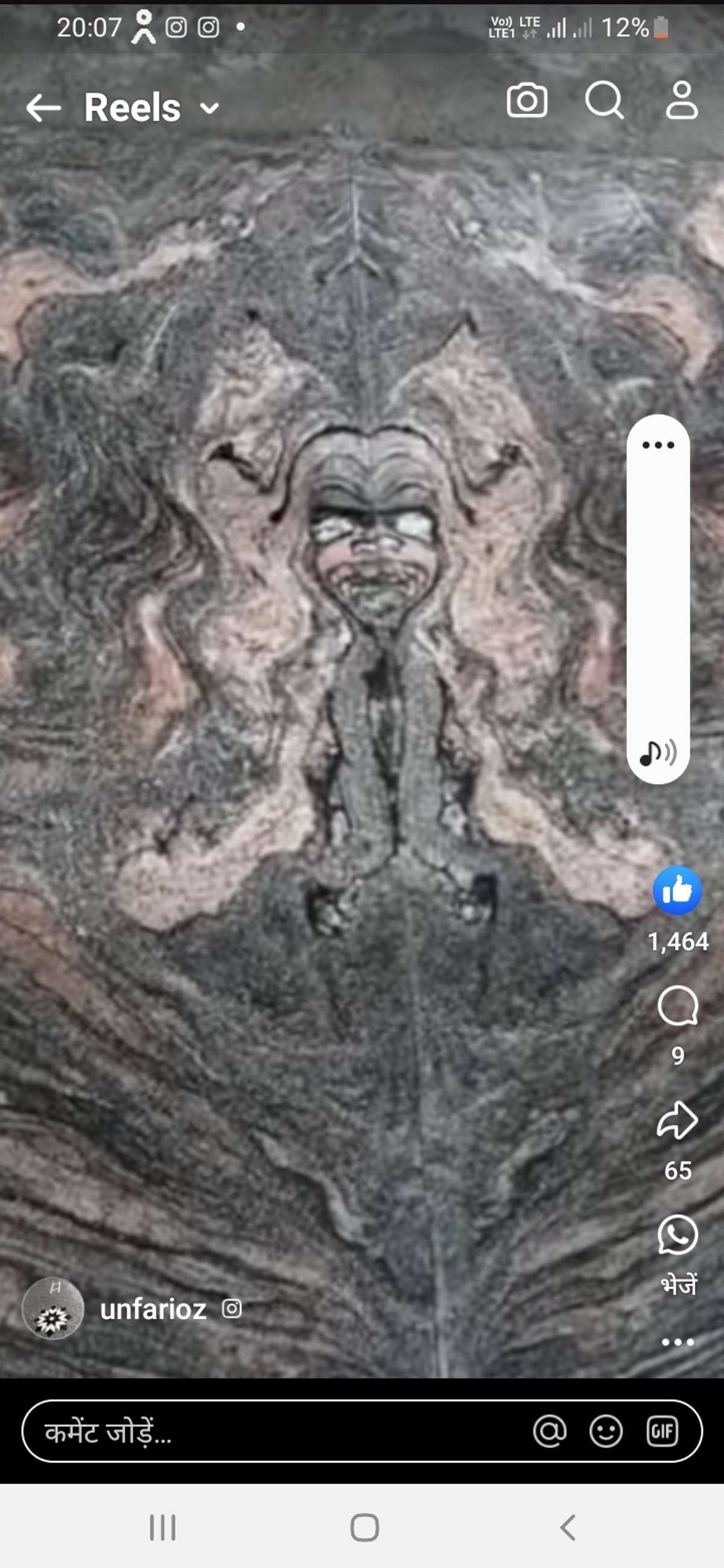Mention someone with the @ icon
Screen dimensions: 724x1568
coord(549,1432)
